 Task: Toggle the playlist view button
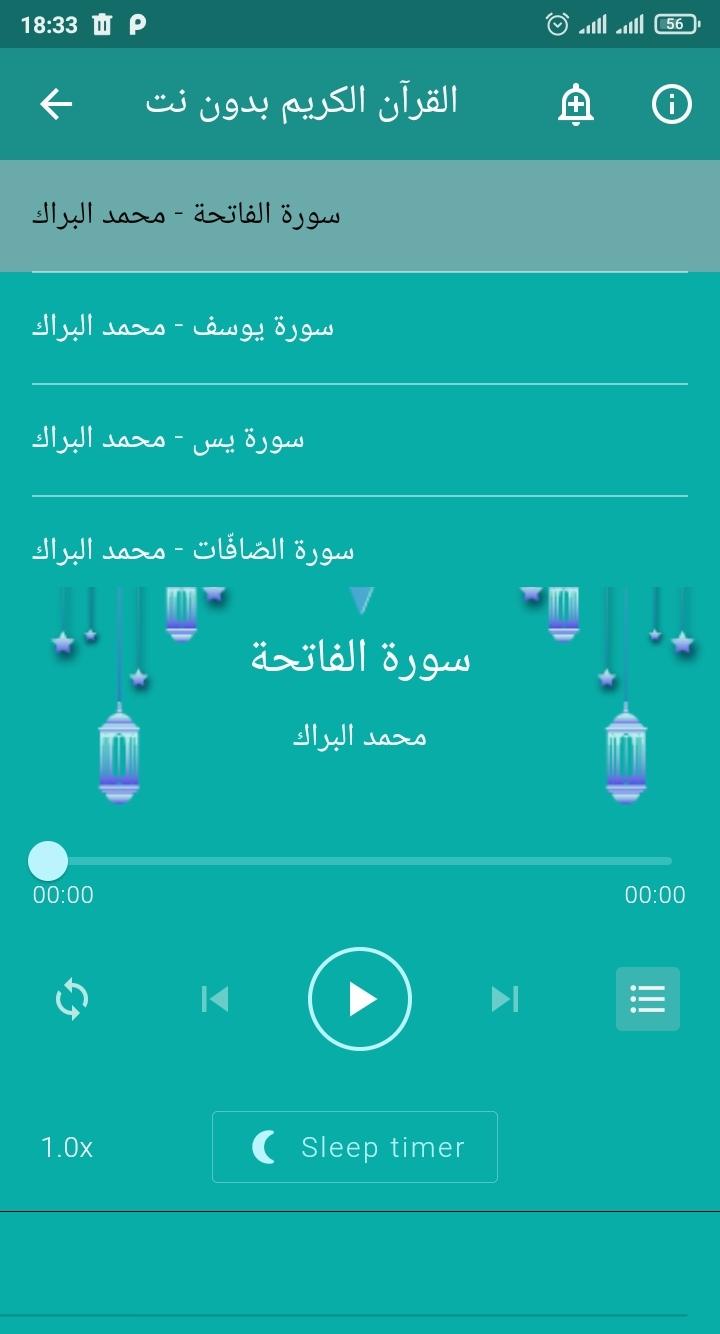pyautogui.click(x=648, y=999)
